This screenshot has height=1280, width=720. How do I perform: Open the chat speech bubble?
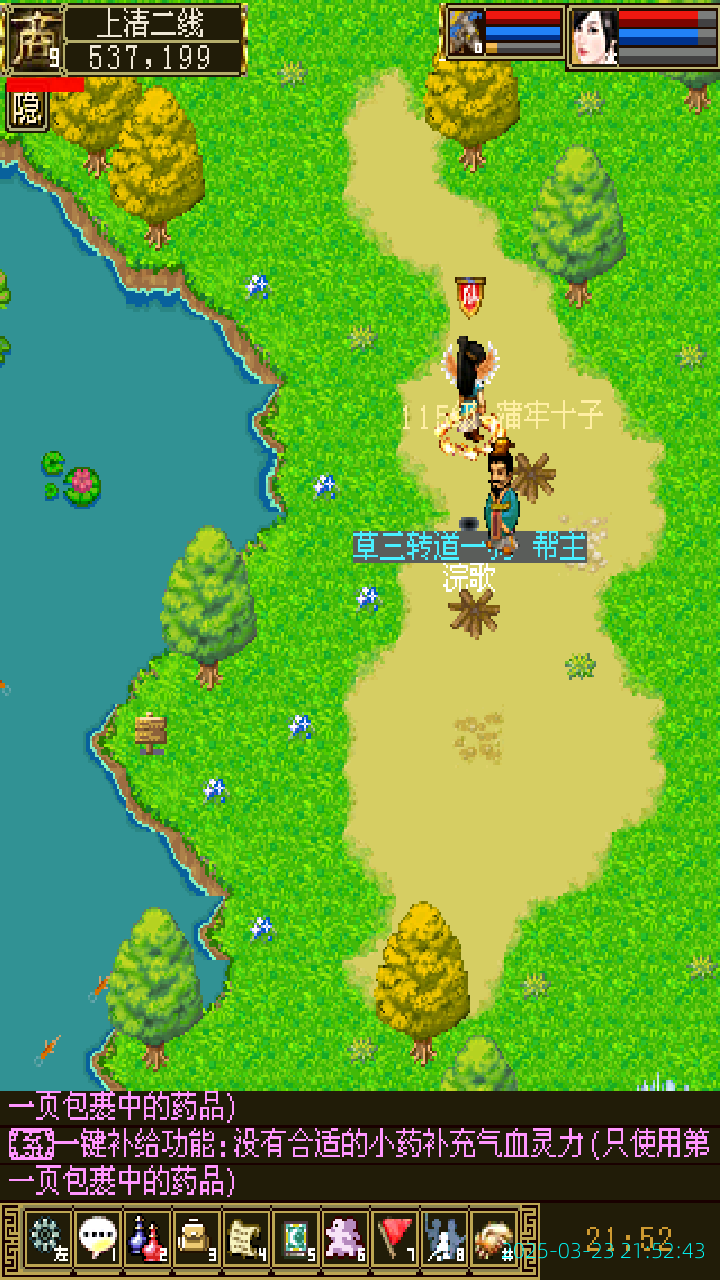click(x=96, y=1239)
